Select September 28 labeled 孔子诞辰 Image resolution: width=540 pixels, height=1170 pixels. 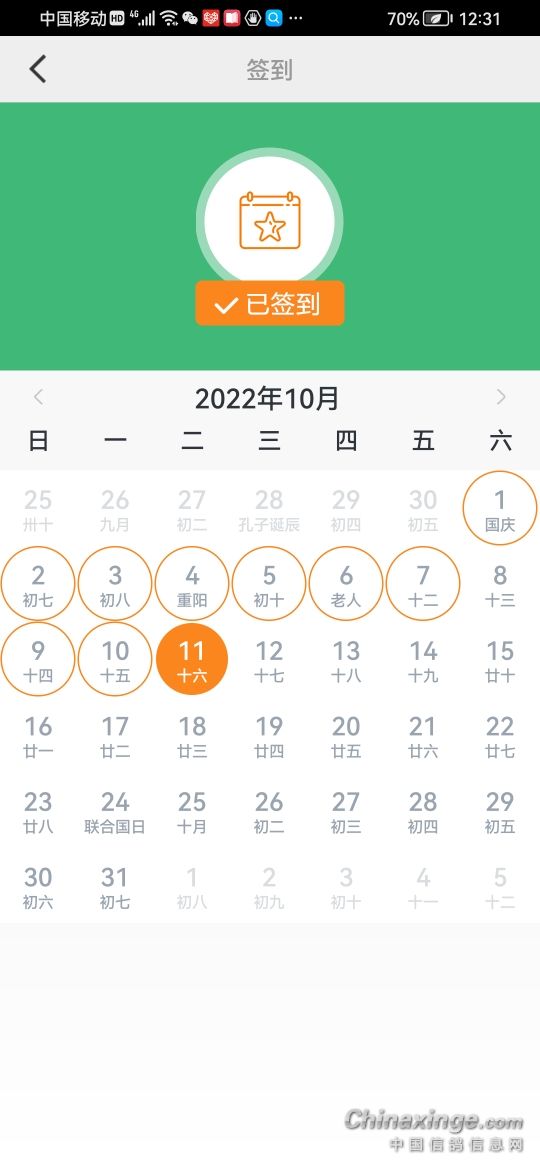click(269, 510)
